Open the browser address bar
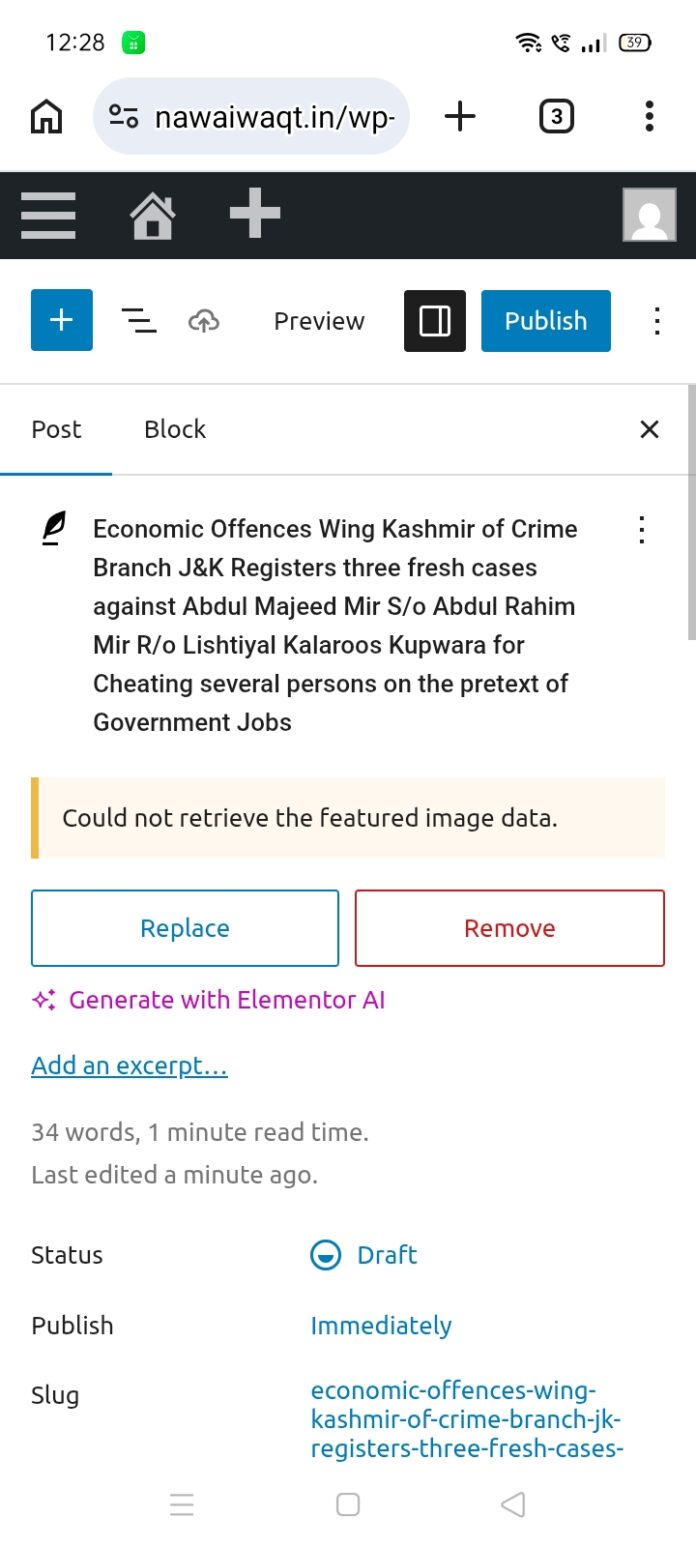Image resolution: width=696 pixels, height=1547 pixels. click(x=251, y=117)
